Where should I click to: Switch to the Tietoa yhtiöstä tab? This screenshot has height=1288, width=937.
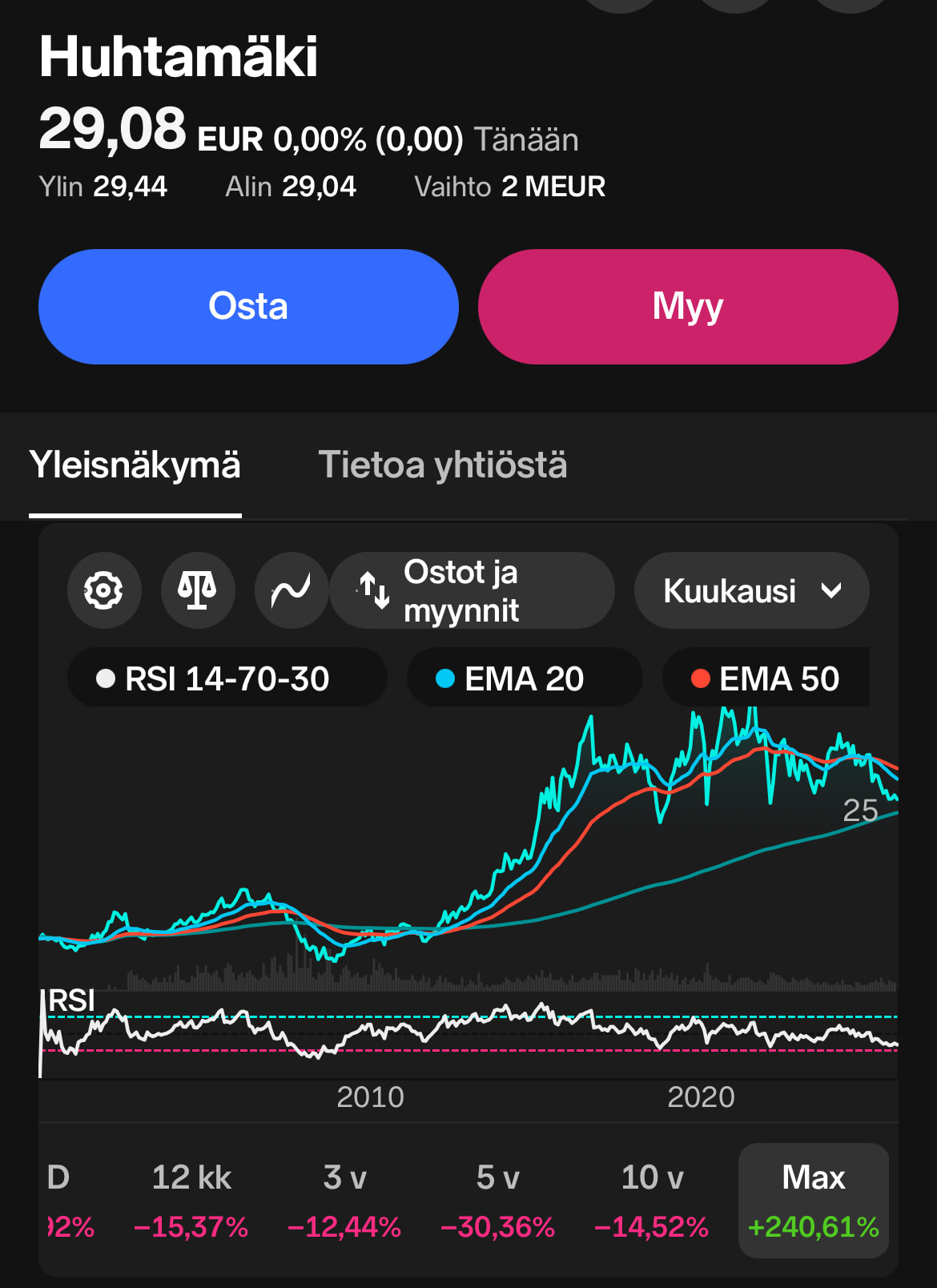(x=442, y=465)
